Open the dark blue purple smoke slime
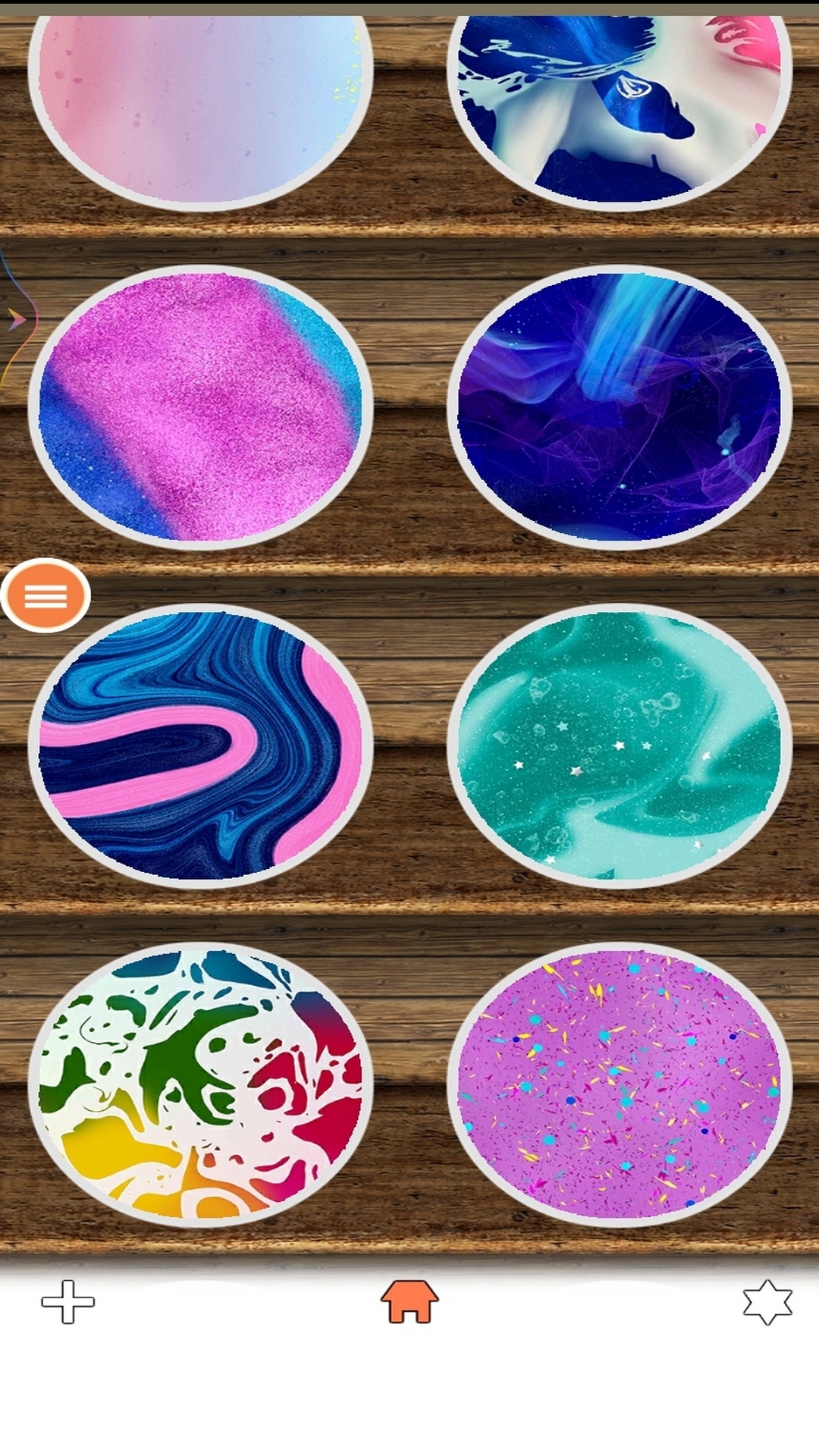Viewport: 819px width, 1456px height. (620, 407)
